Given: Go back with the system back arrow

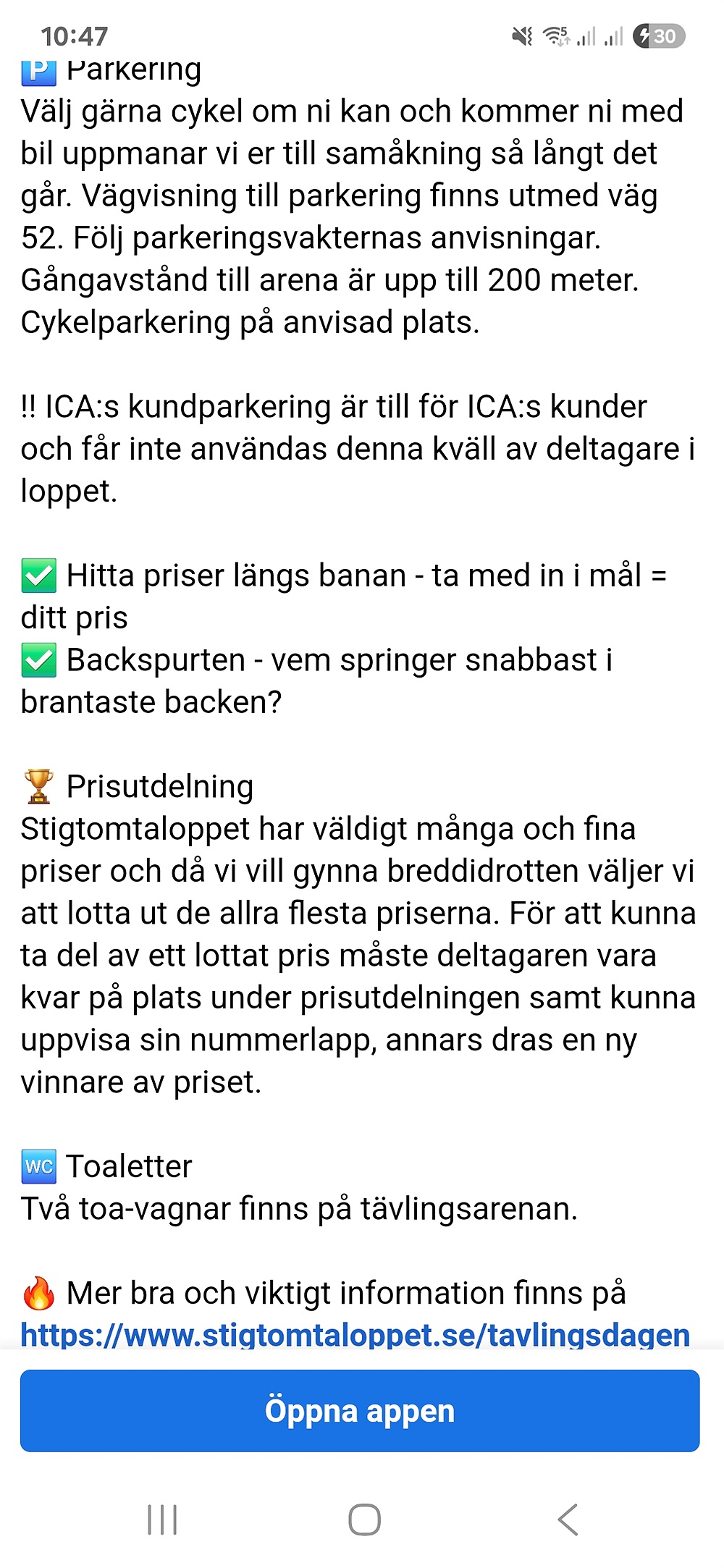Looking at the screenshot, I should 568,1519.
